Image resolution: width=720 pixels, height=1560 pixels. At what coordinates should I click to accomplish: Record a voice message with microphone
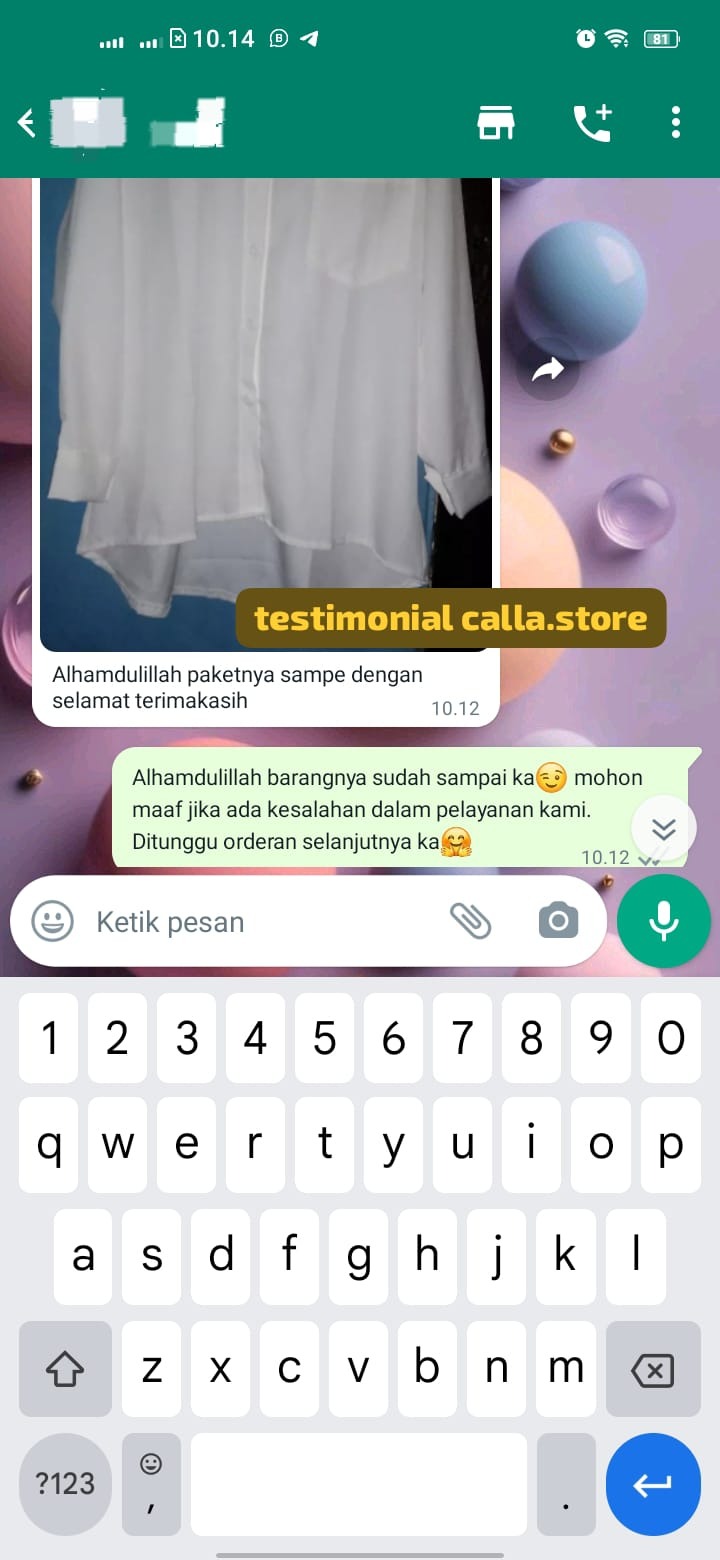tap(664, 921)
